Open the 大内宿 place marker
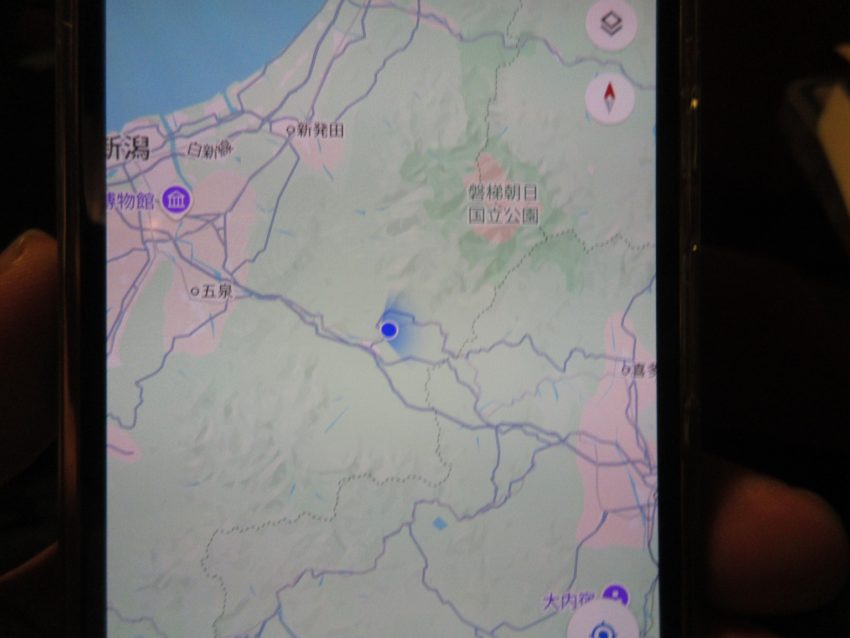The image size is (850, 638). pos(617,597)
